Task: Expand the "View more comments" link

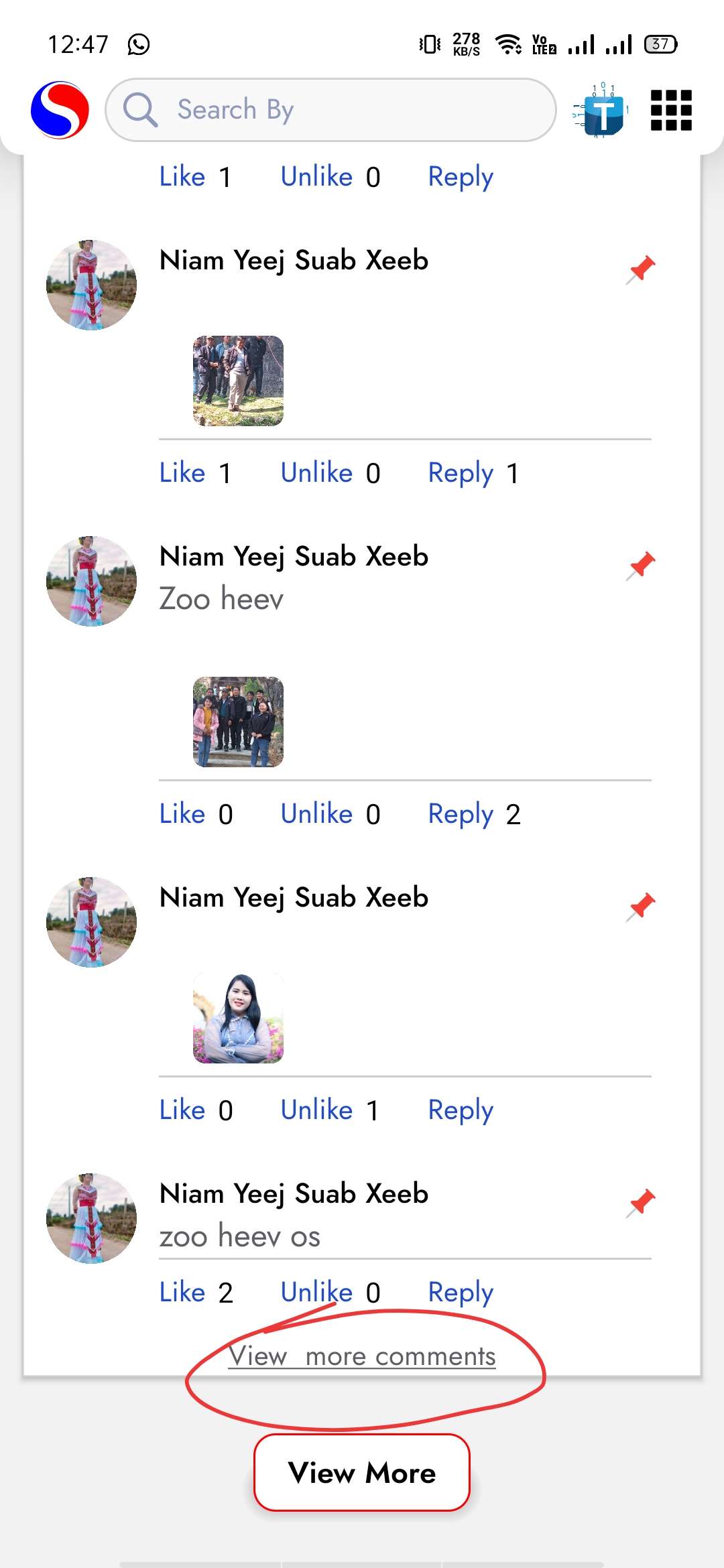Action: [x=362, y=1356]
